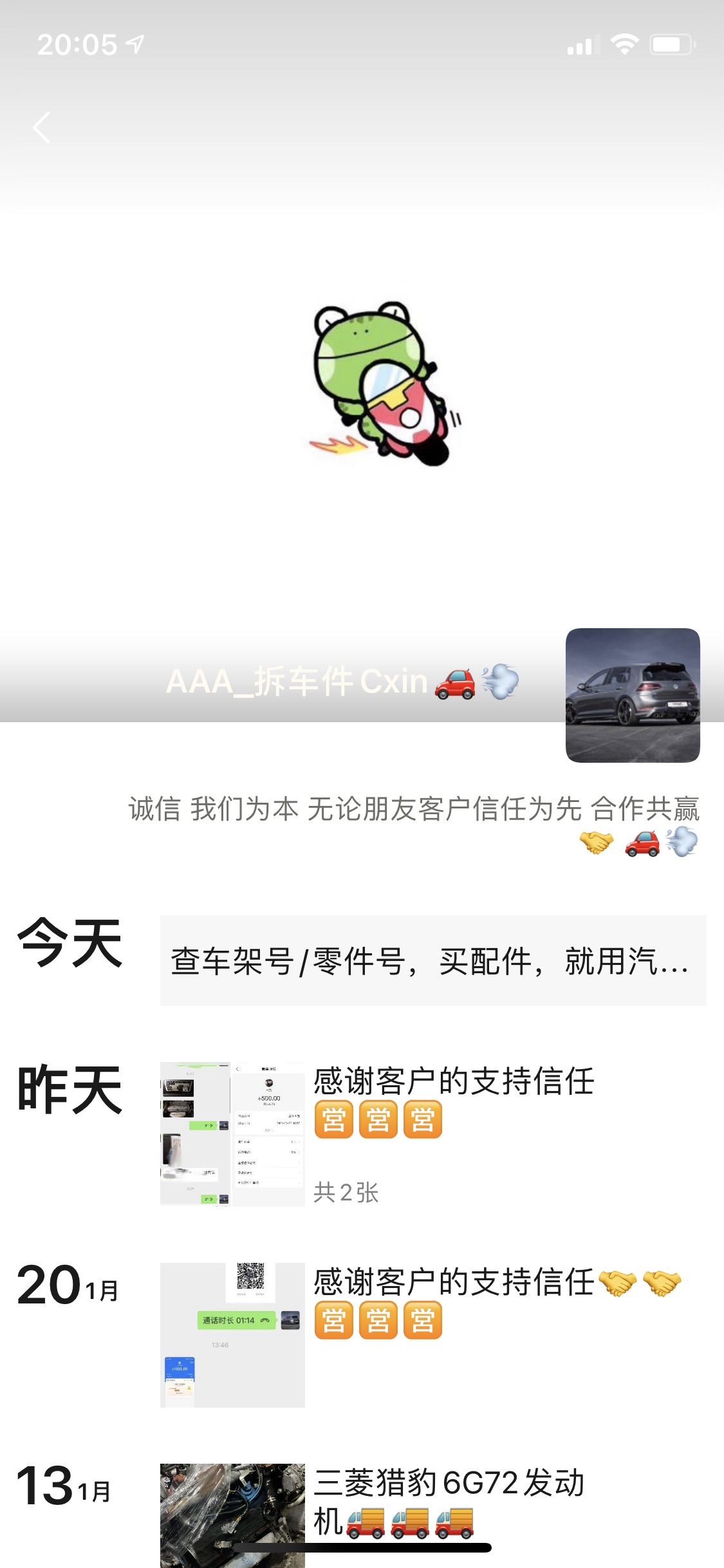
Task: Open the Golf car profile avatar
Action: click(632, 695)
